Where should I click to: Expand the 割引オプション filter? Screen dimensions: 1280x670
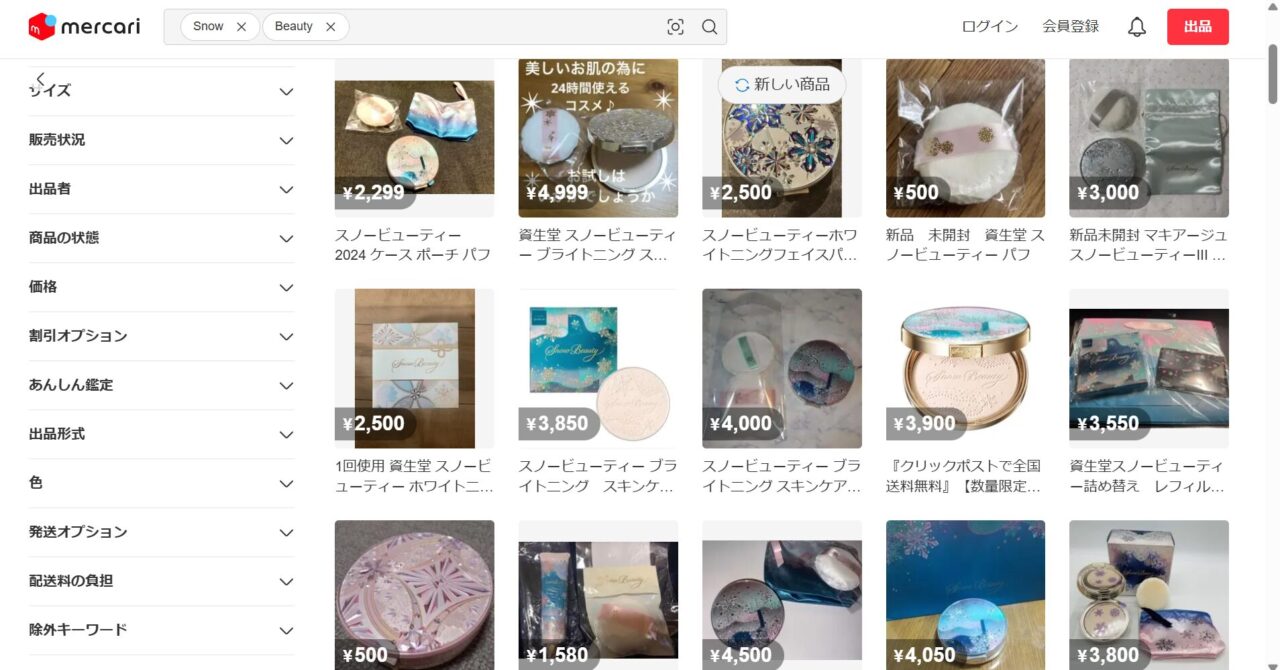[x=161, y=336]
